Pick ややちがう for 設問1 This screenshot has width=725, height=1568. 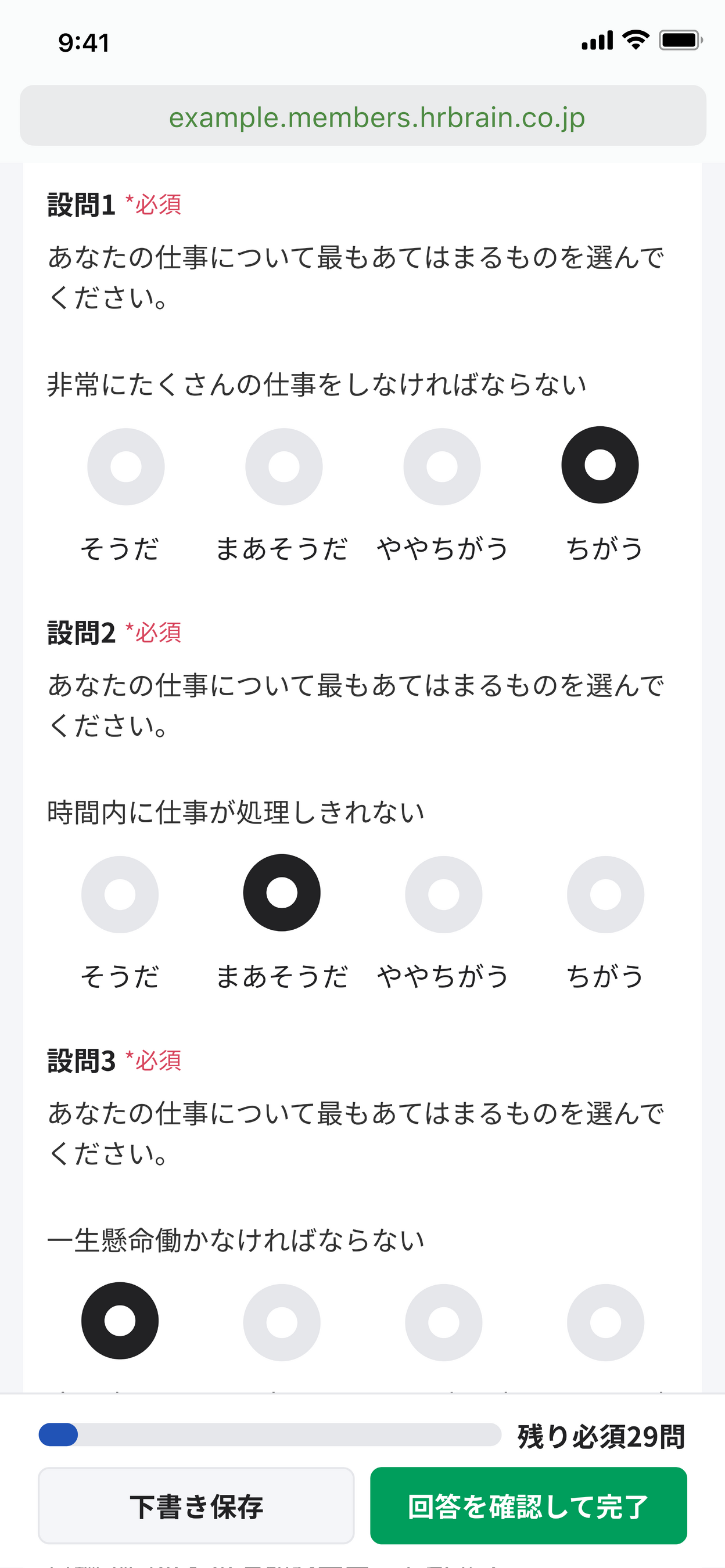442,467
